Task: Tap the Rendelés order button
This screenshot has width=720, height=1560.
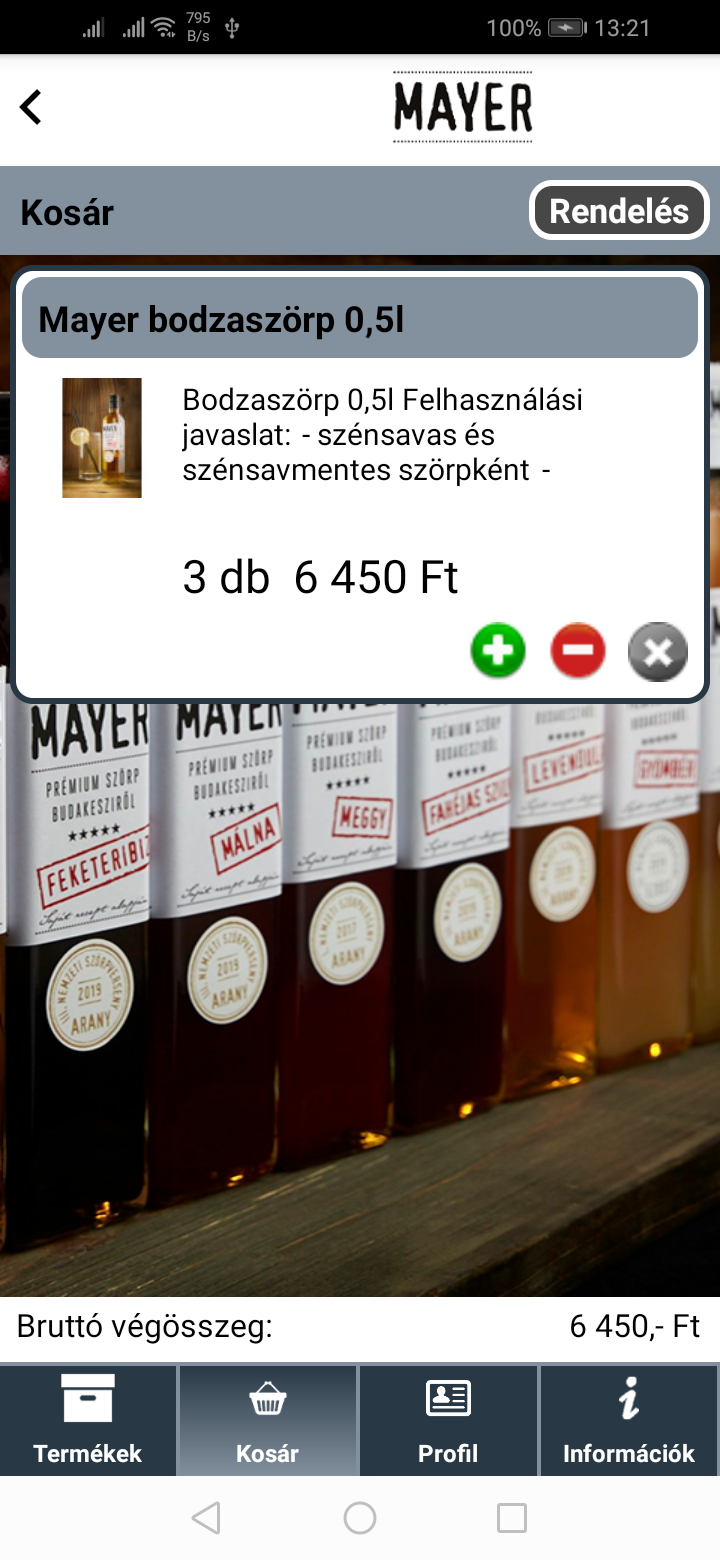Action: tap(619, 211)
